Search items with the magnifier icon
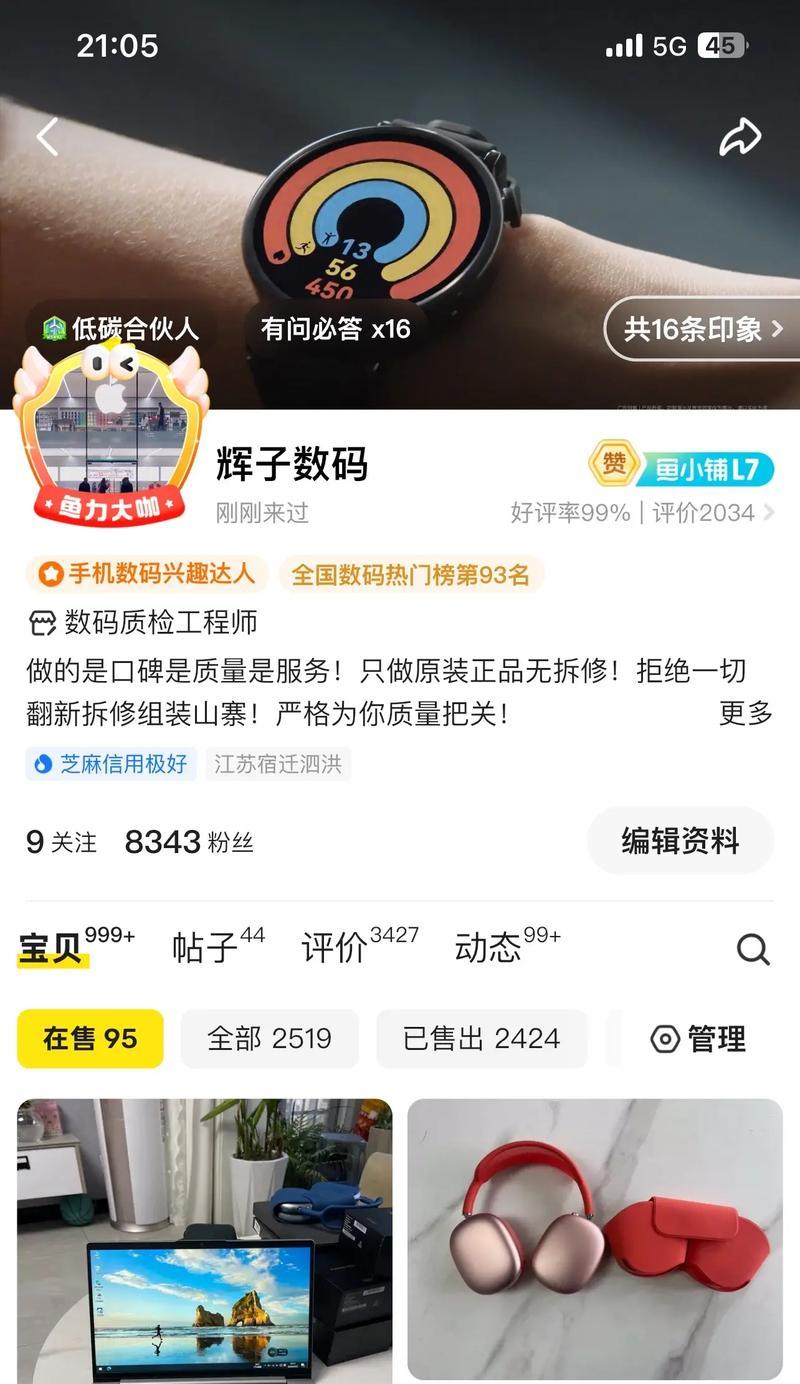800x1384 pixels. tap(753, 949)
